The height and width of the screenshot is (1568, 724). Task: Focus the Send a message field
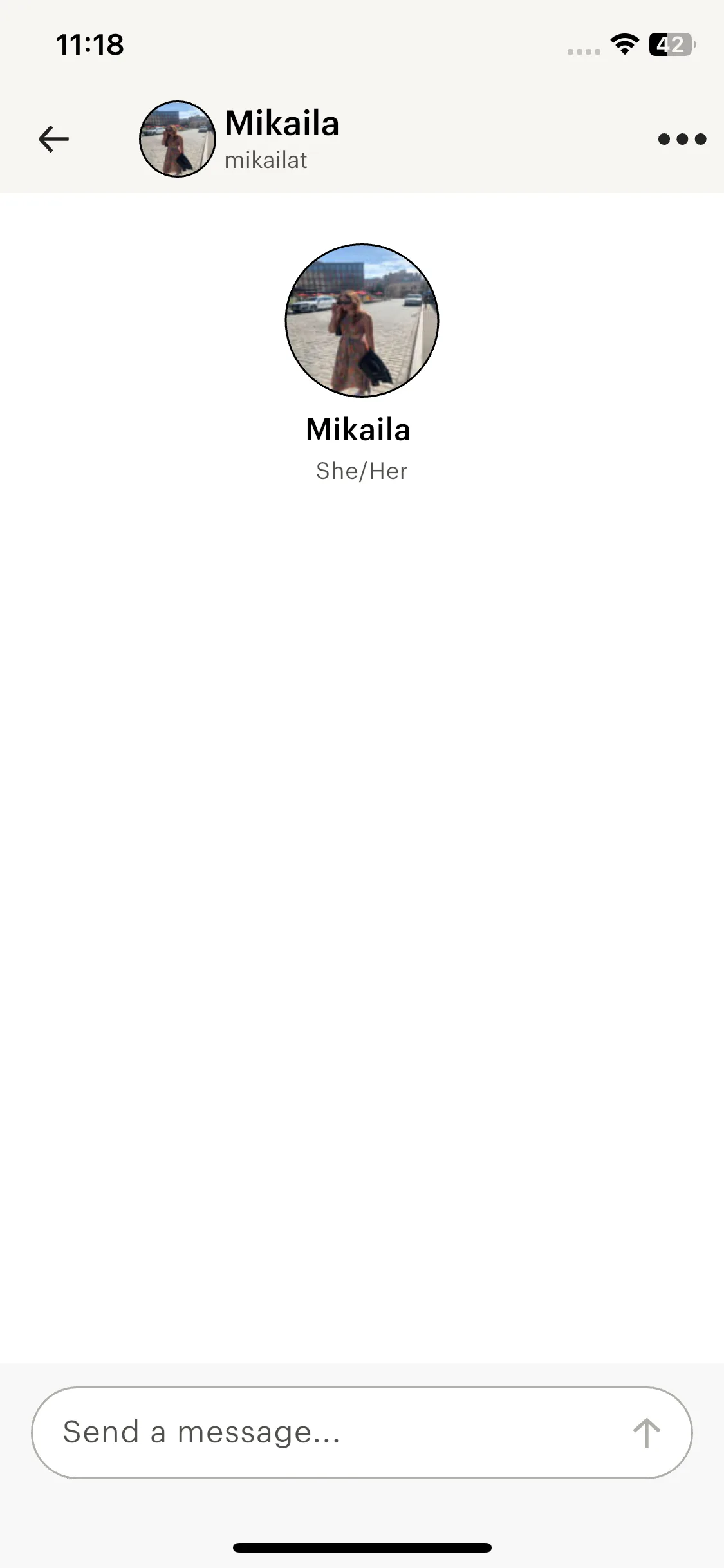322,1432
